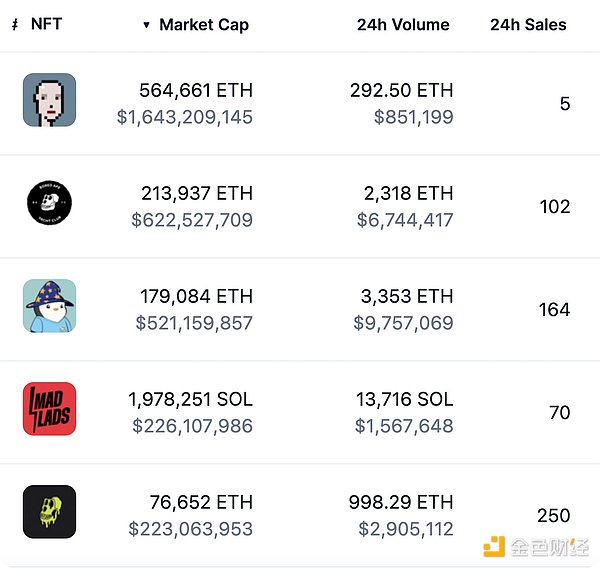Sort by the 24h Volume column

[x=403, y=25]
